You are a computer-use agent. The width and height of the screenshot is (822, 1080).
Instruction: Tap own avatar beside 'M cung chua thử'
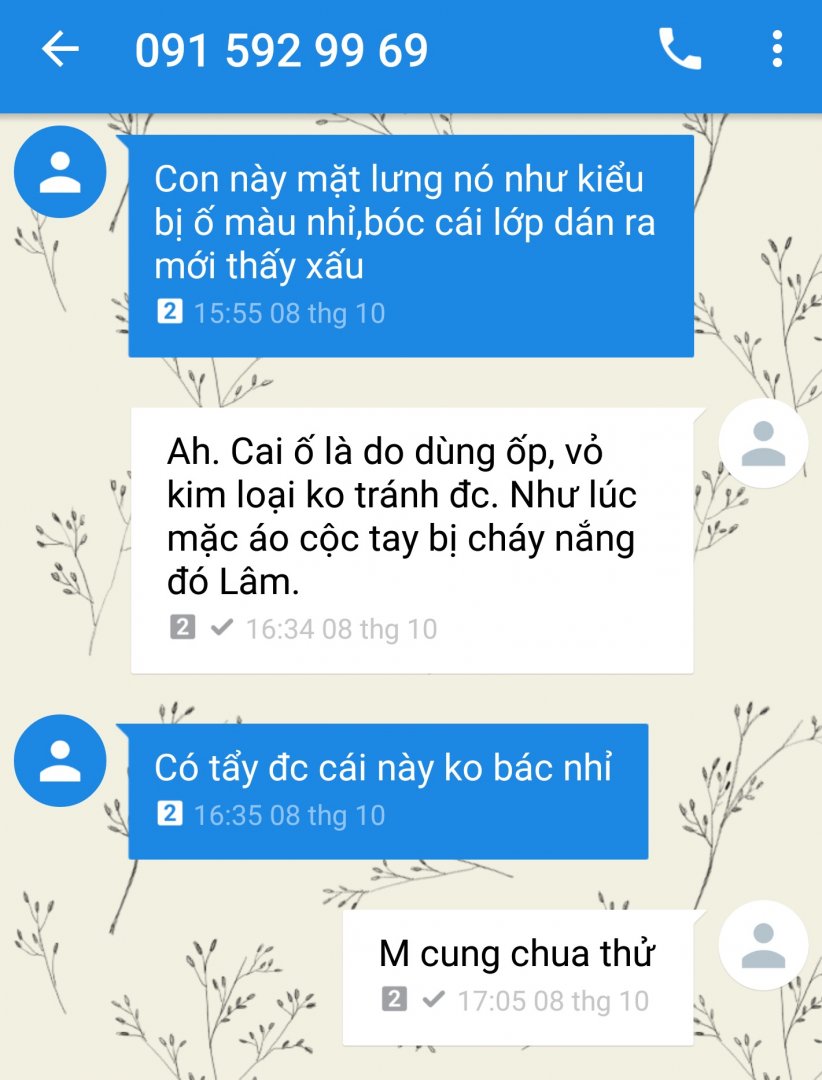tap(764, 945)
